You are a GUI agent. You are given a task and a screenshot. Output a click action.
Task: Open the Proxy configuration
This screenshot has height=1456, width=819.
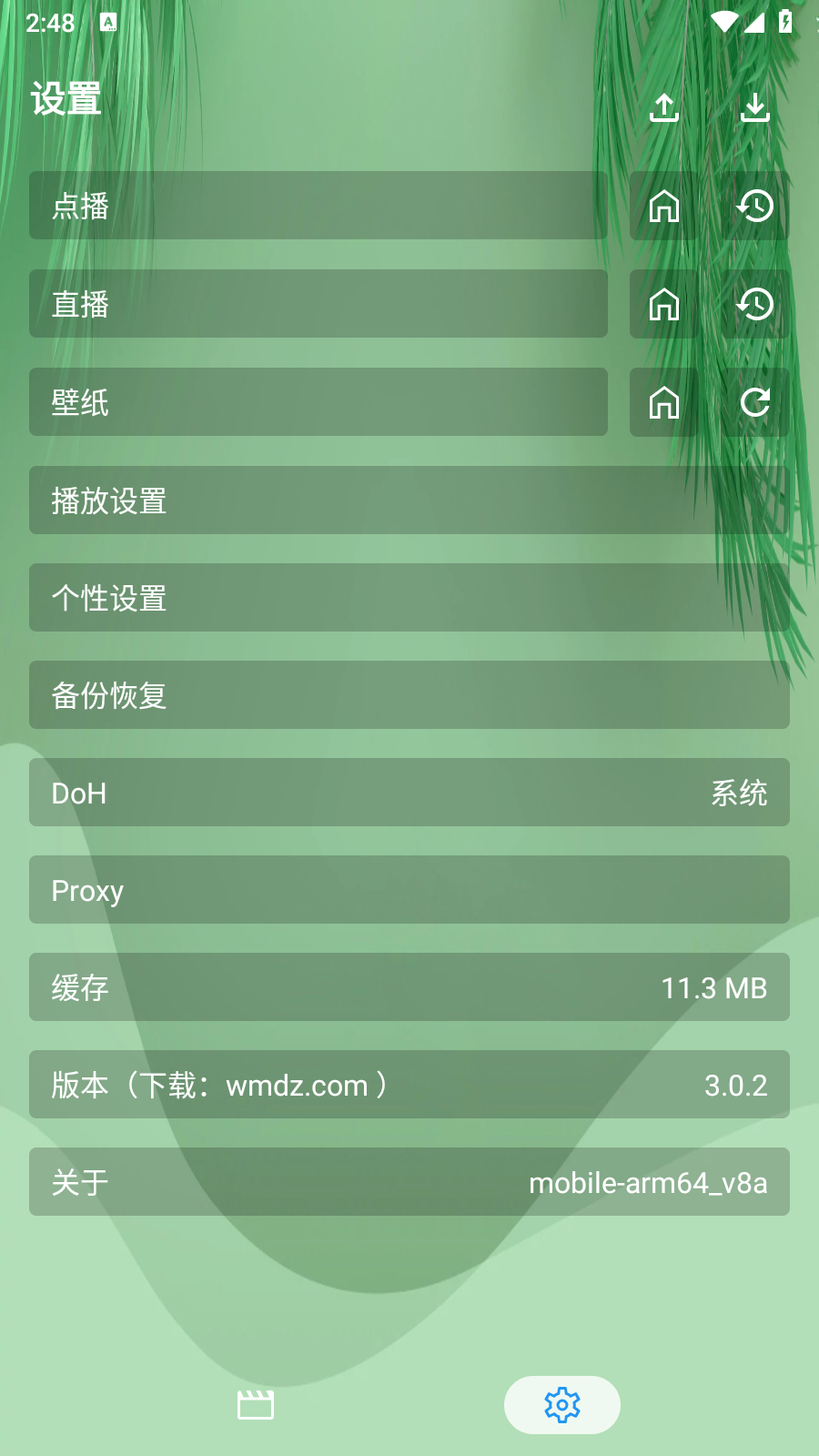coord(409,890)
